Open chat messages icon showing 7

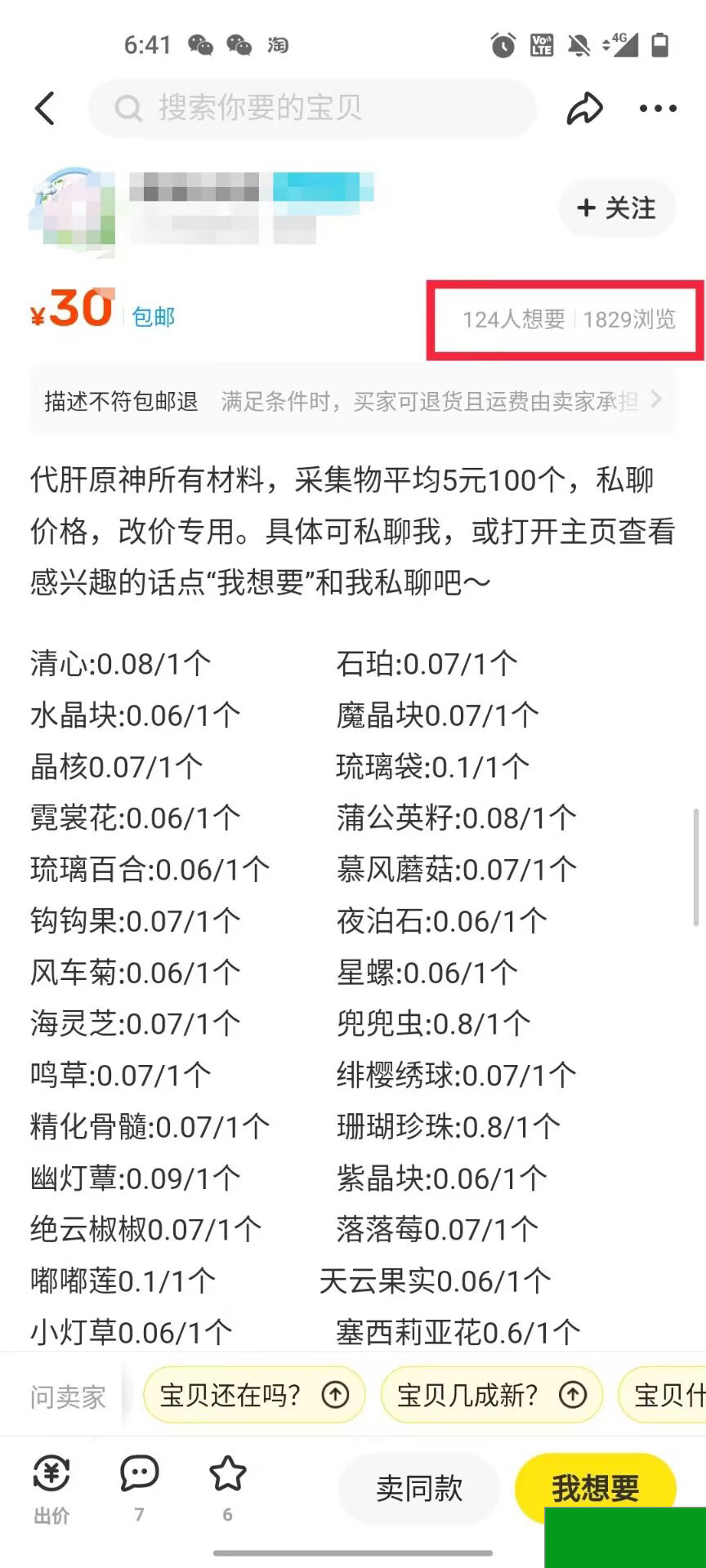click(x=139, y=1476)
